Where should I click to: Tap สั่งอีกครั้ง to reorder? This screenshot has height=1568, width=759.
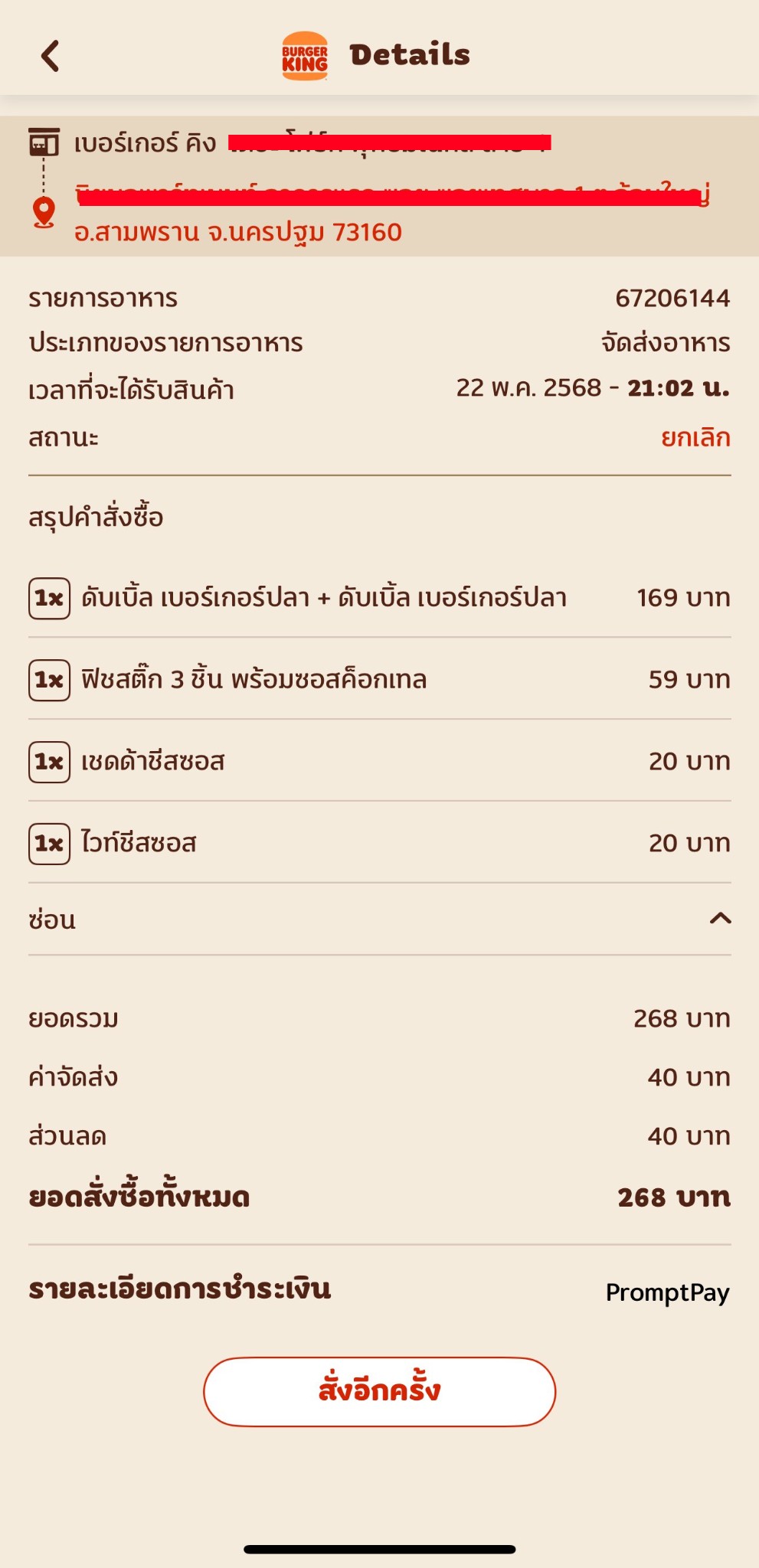(x=379, y=1391)
